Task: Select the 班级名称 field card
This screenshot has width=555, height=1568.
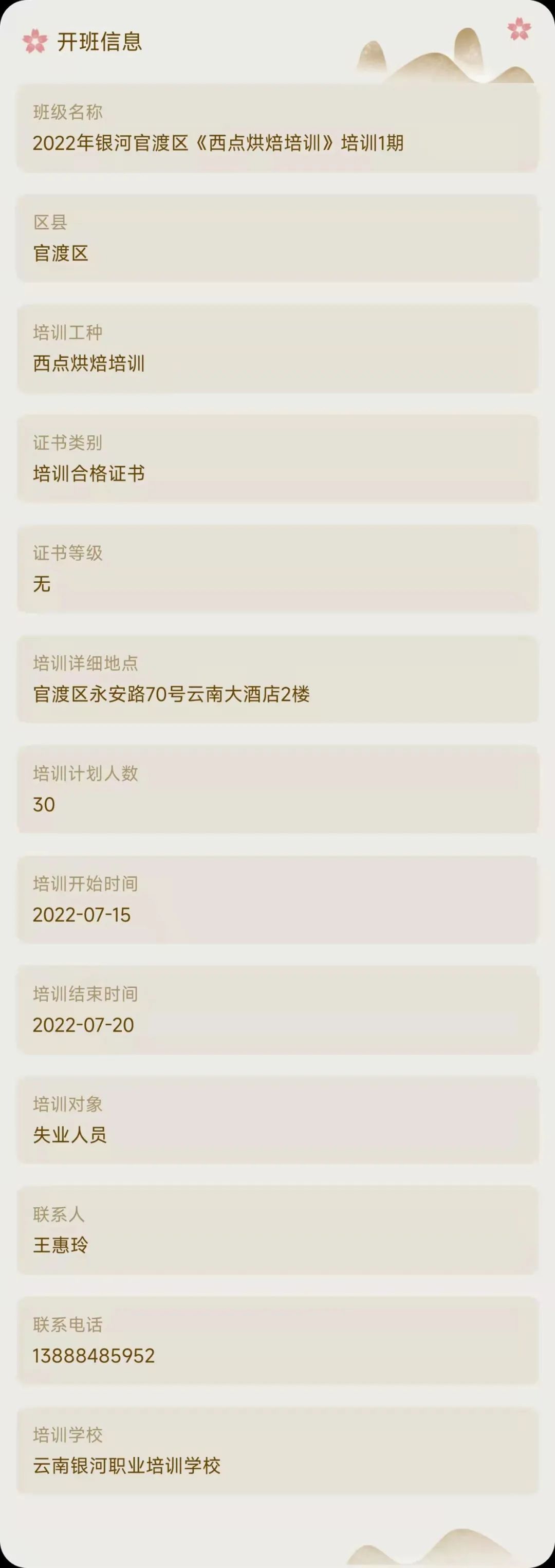Action: [277, 128]
